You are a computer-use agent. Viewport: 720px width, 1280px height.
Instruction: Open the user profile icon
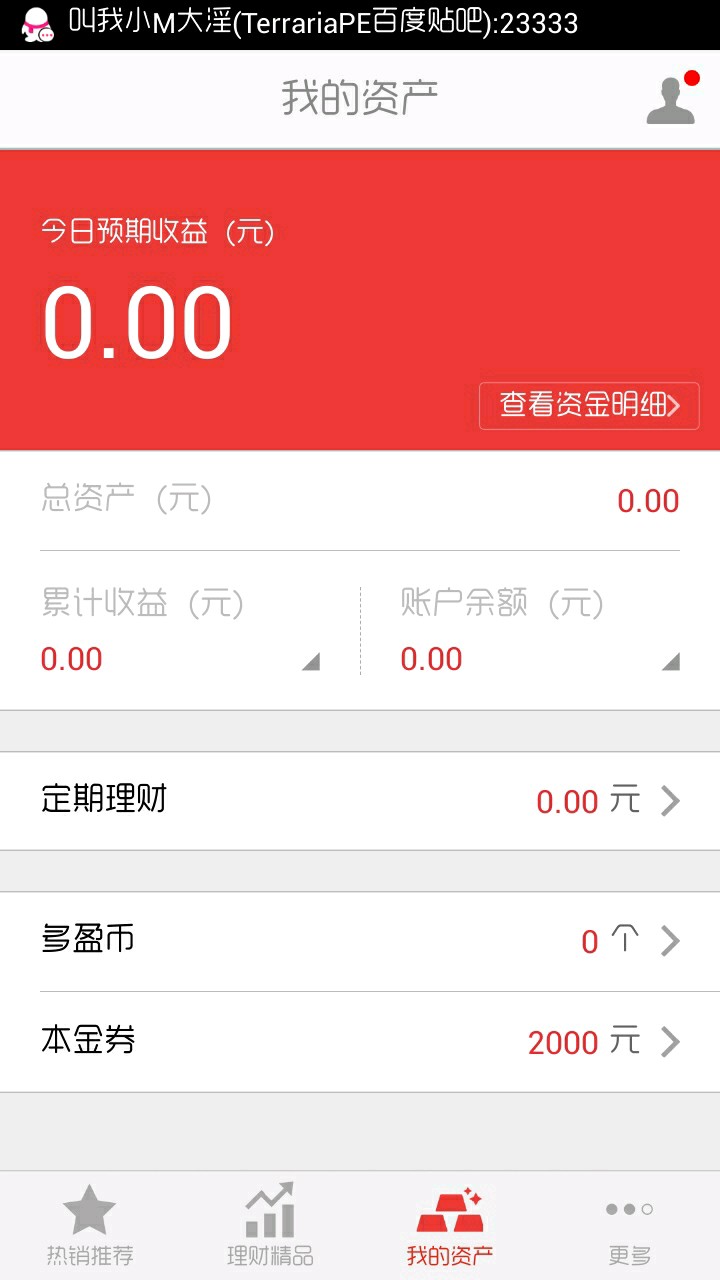tap(670, 99)
